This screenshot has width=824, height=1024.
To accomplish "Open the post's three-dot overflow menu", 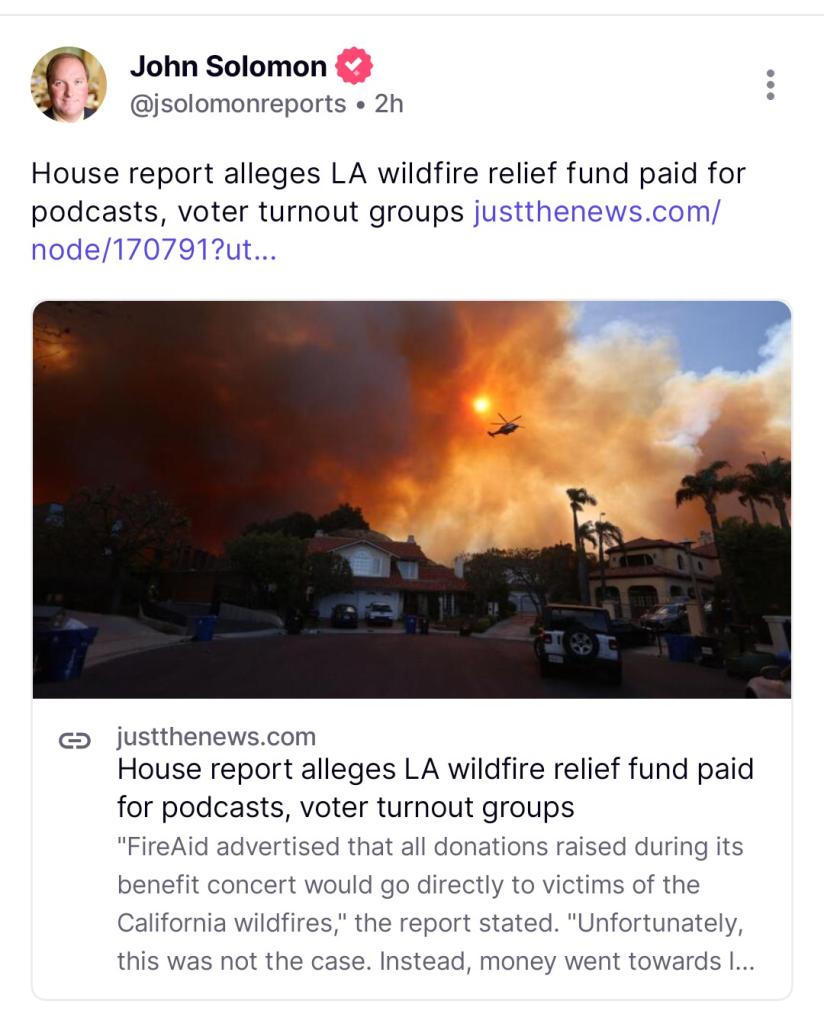I will pos(769,85).
